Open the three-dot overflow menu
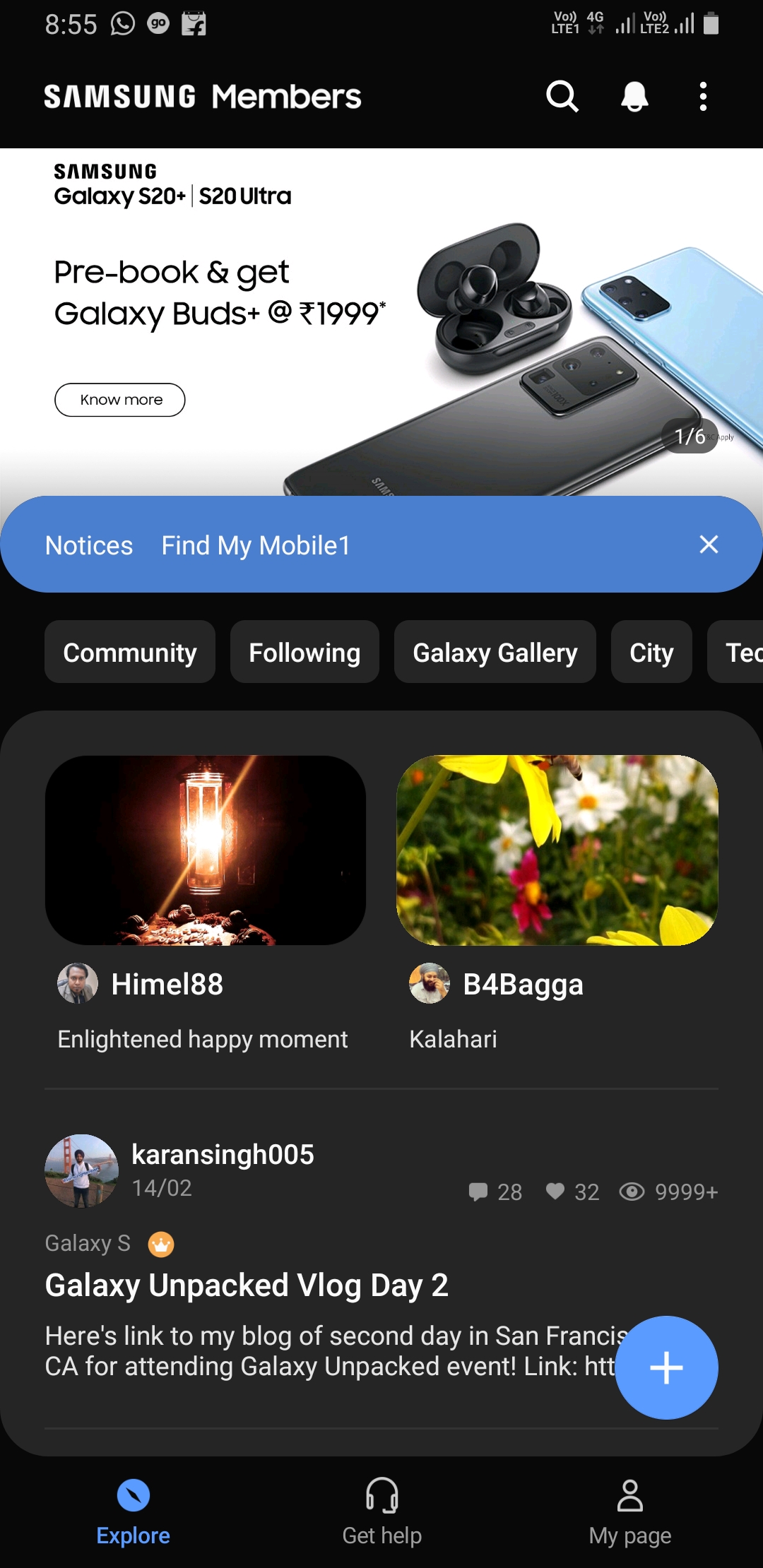Viewport: 763px width, 1568px height. tap(703, 96)
